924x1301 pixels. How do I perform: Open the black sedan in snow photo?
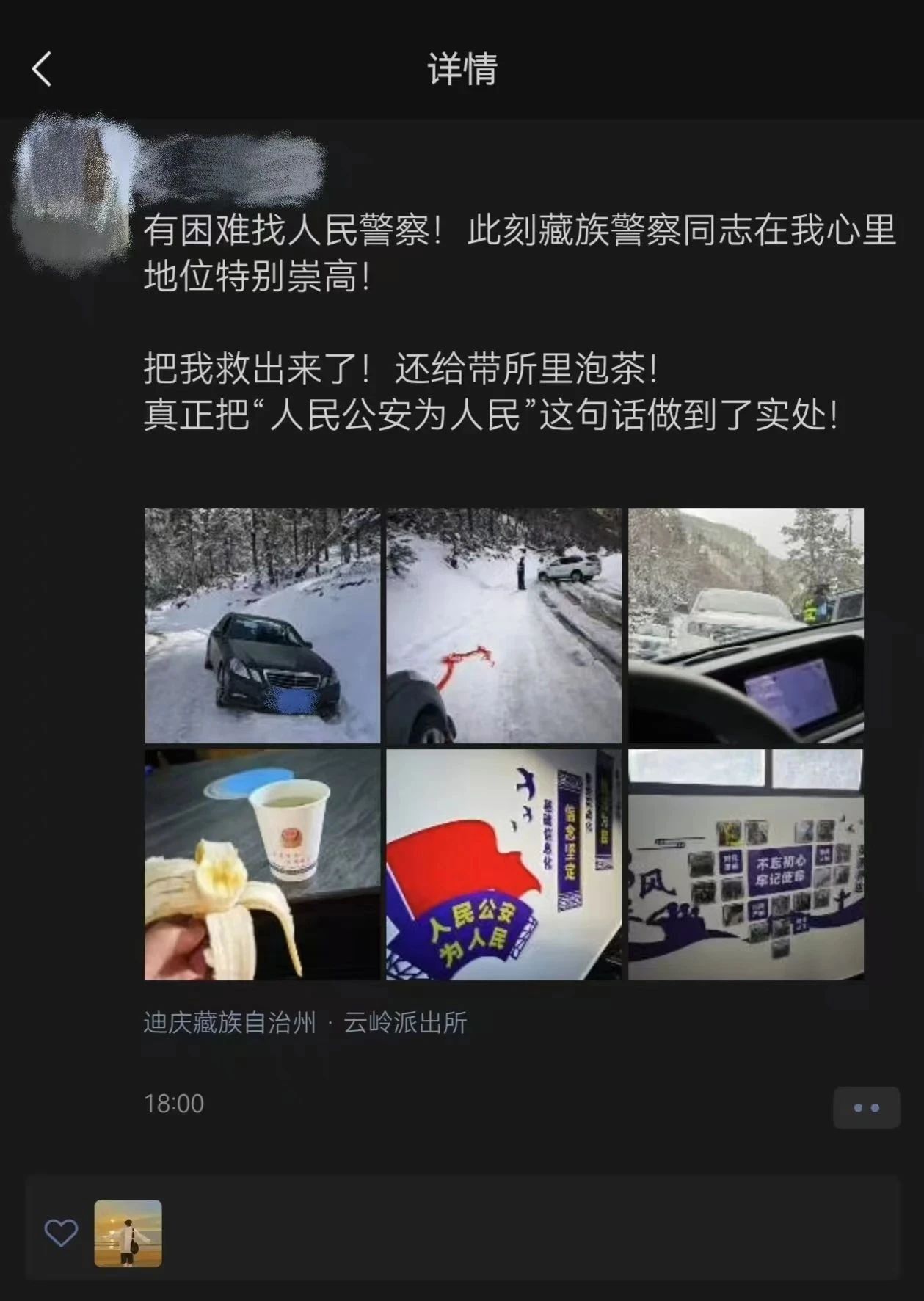point(262,625)
